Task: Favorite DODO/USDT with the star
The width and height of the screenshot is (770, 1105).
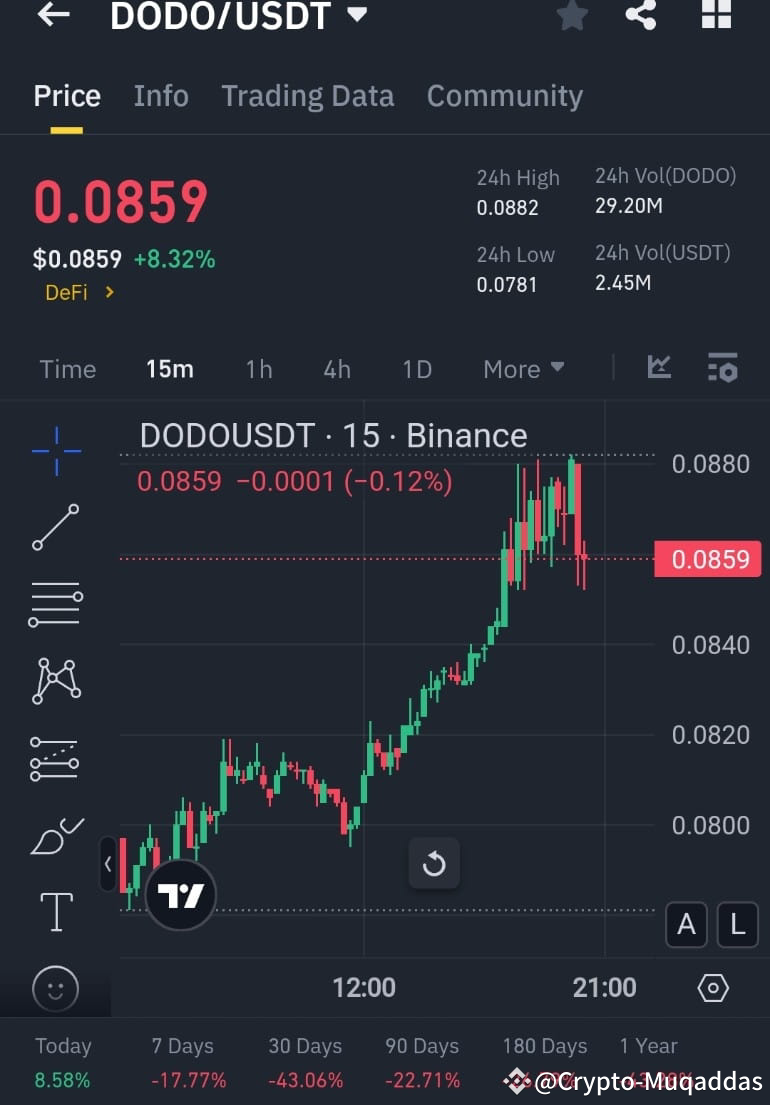Action: pos(572,15)
